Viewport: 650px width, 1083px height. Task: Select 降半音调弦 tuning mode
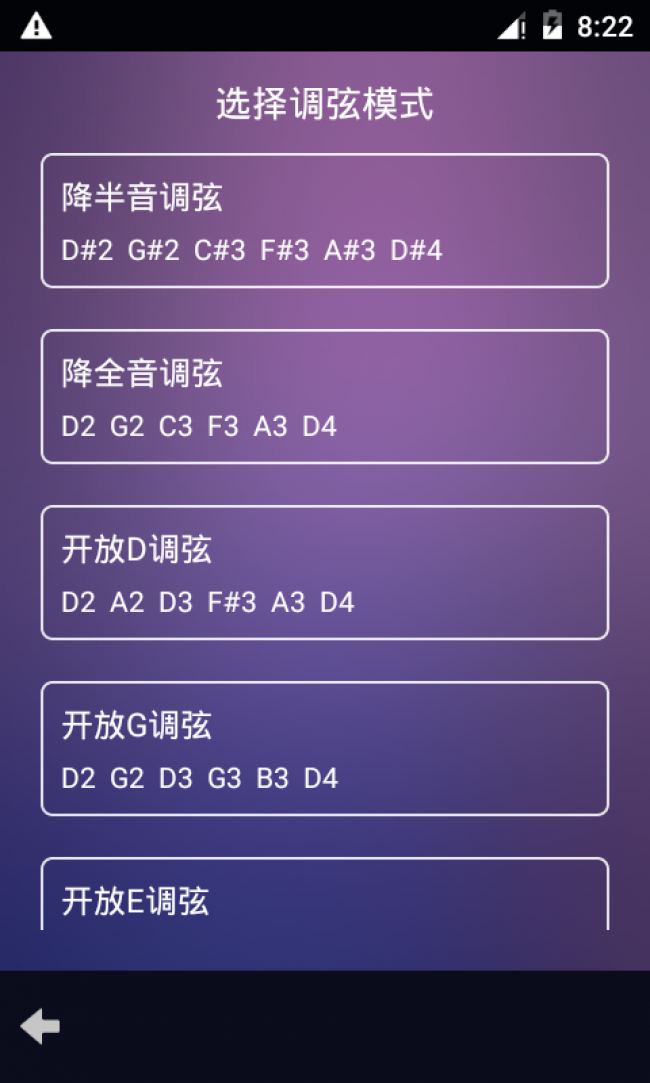[324, 221]
